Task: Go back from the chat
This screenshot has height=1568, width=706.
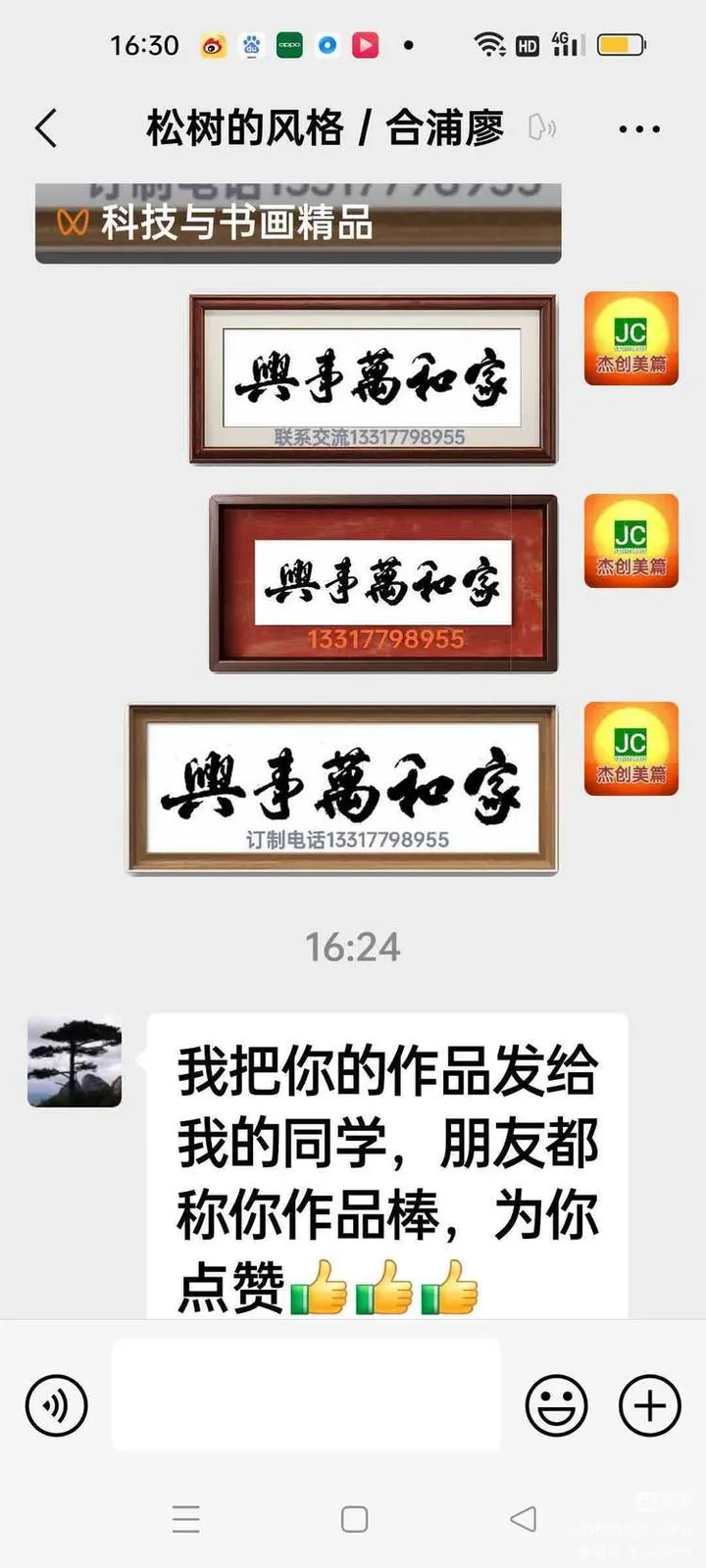Action: pyautogui.click(x=46, y=128)
